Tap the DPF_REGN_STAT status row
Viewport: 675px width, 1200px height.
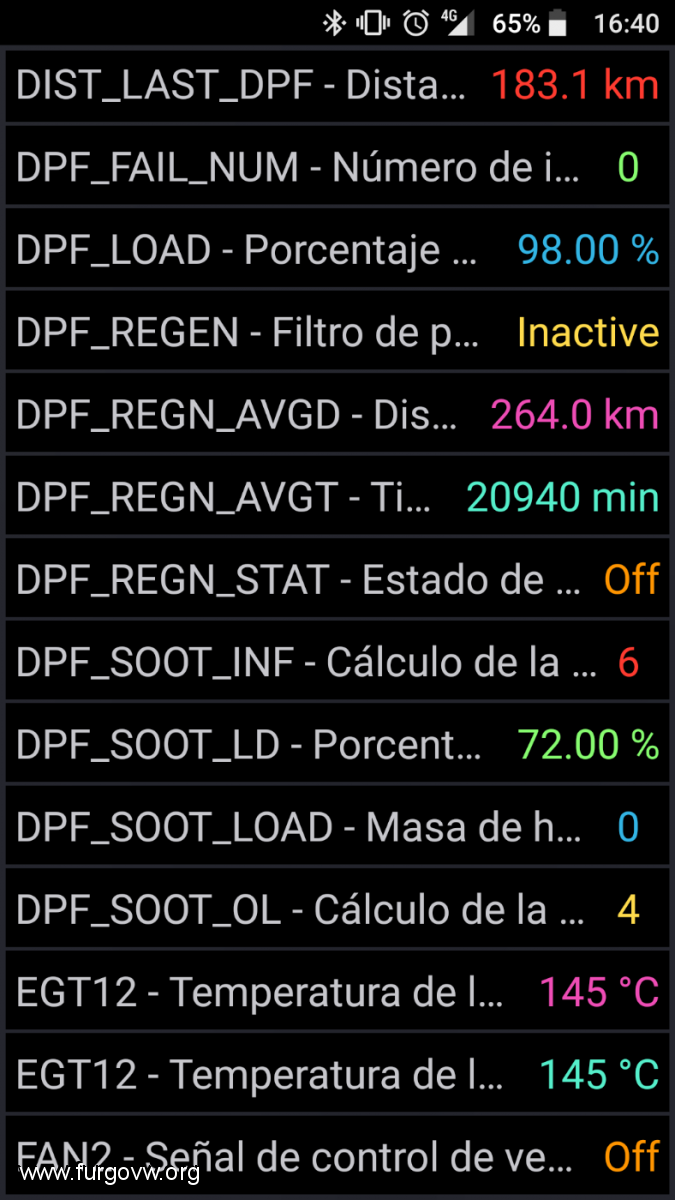tap(337, 579)
